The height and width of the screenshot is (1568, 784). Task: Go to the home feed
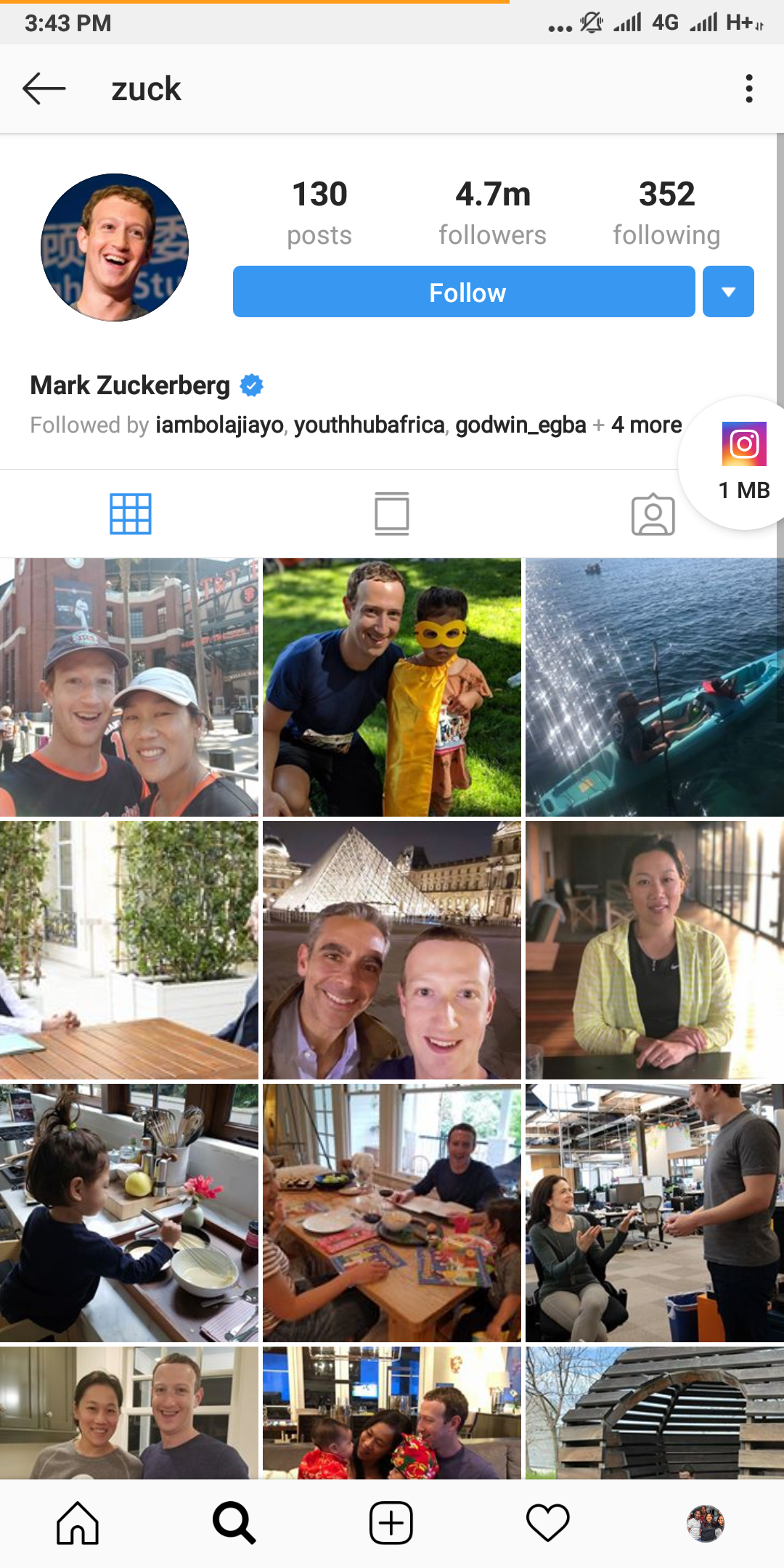click(x=78, y=1523)
